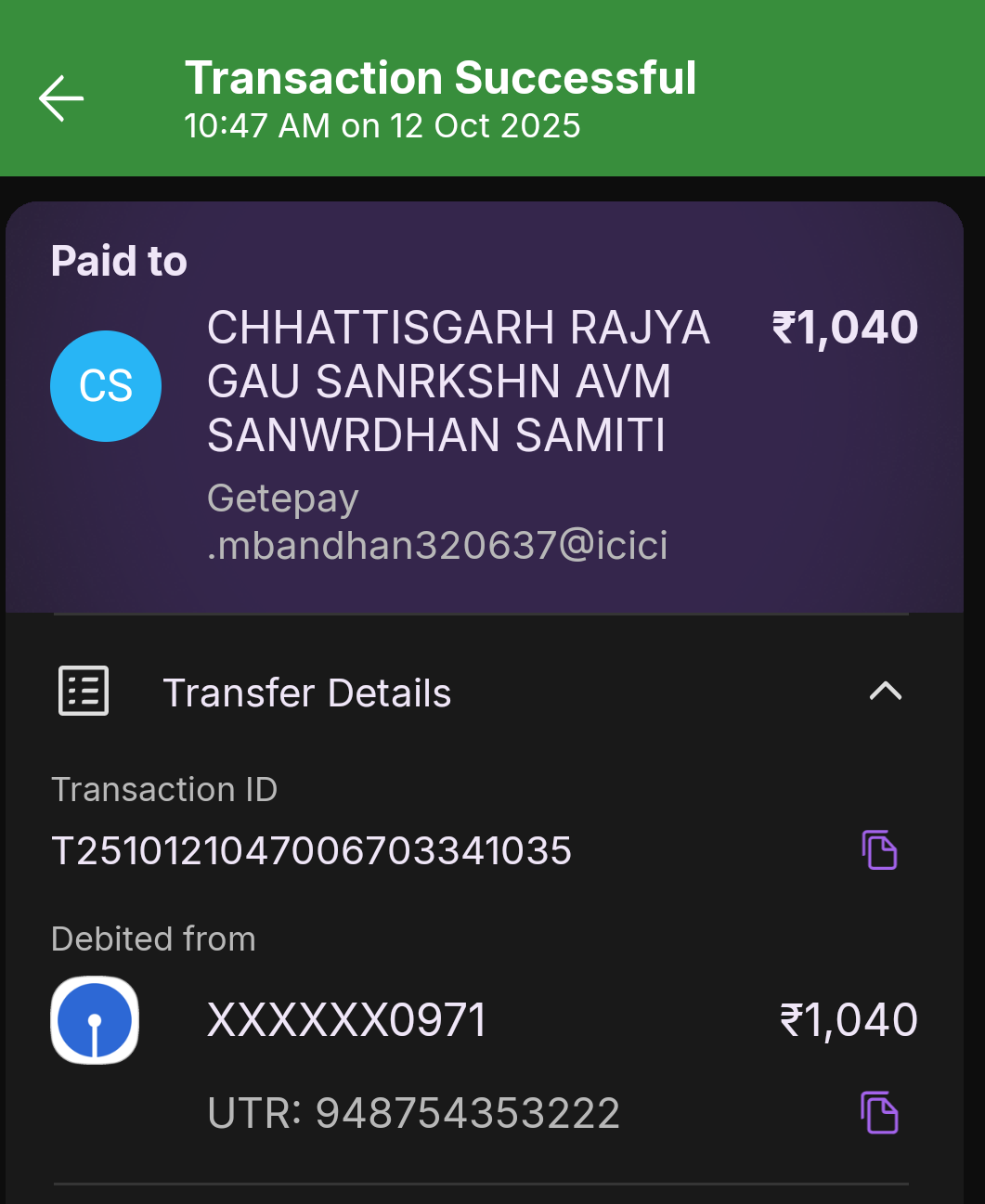The image size is (985, 1204).
Task: Copy the Transaction ID
Action: click(x=879, y=849)
